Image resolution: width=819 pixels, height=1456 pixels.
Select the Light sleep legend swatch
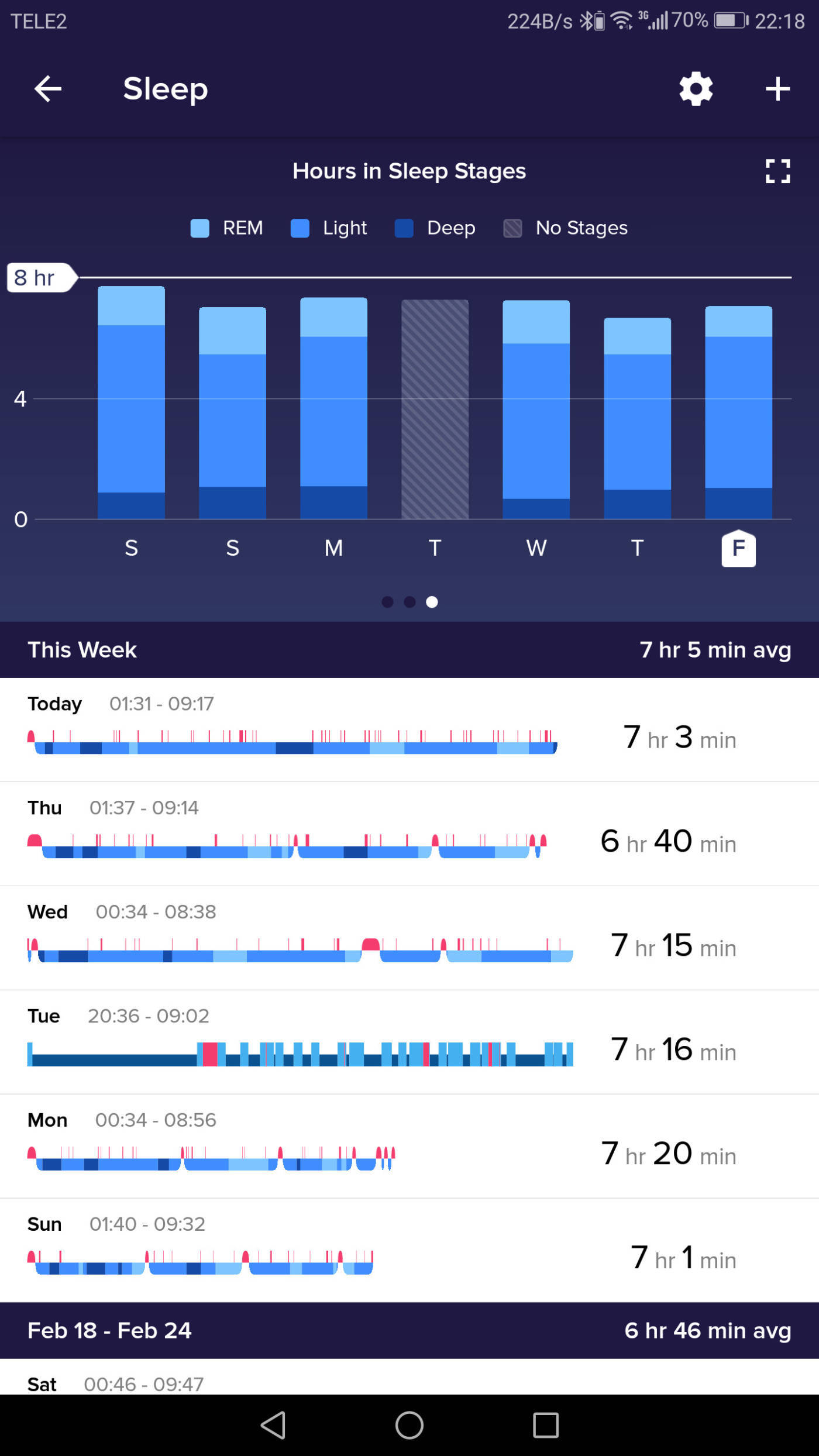300,229
